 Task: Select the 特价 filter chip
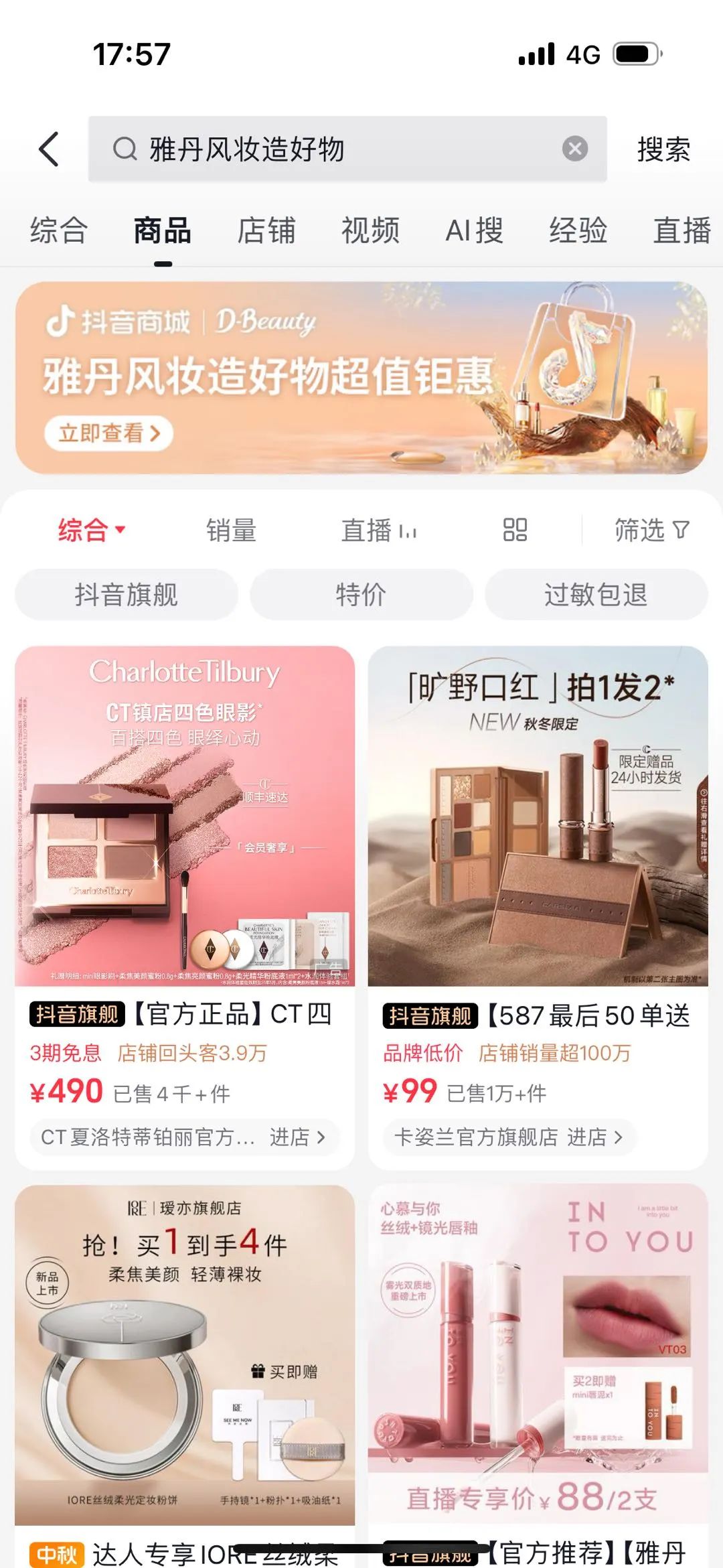click(x=361, y=594)
